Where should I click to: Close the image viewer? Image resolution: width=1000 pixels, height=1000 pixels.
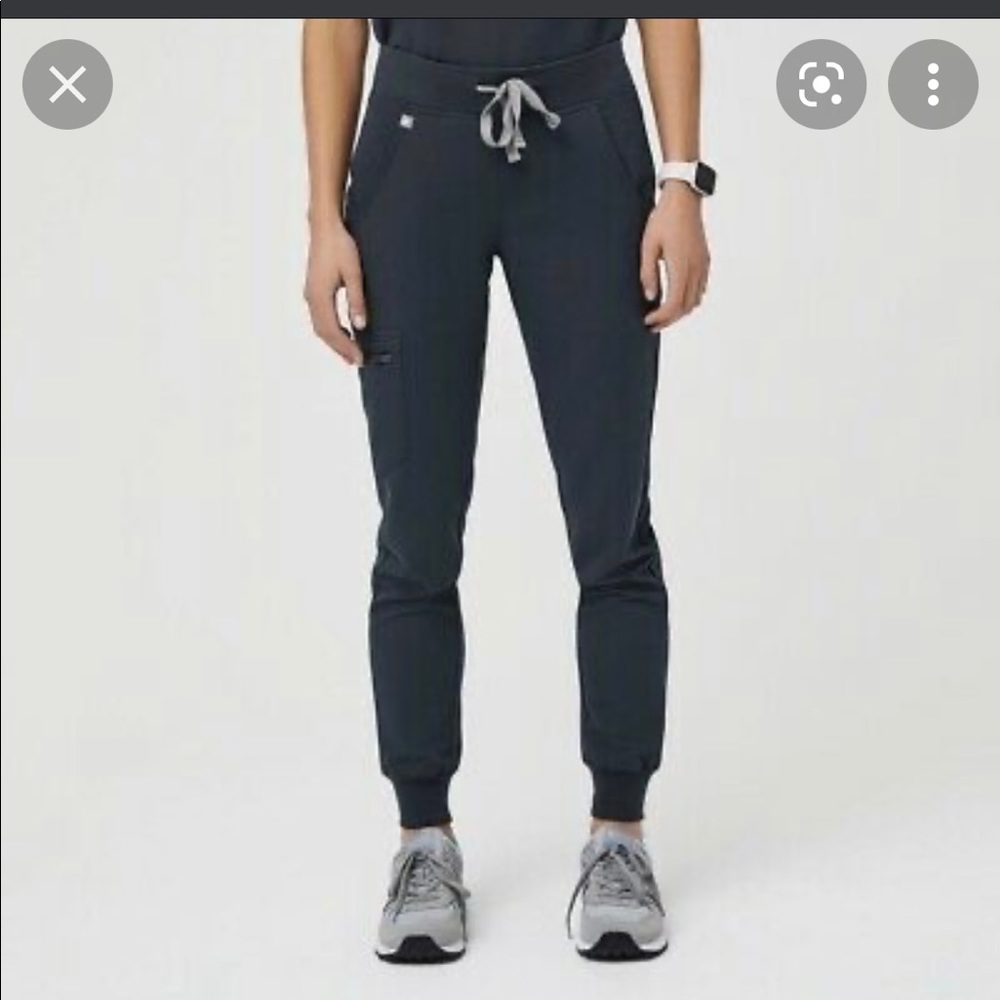(67, 85)
